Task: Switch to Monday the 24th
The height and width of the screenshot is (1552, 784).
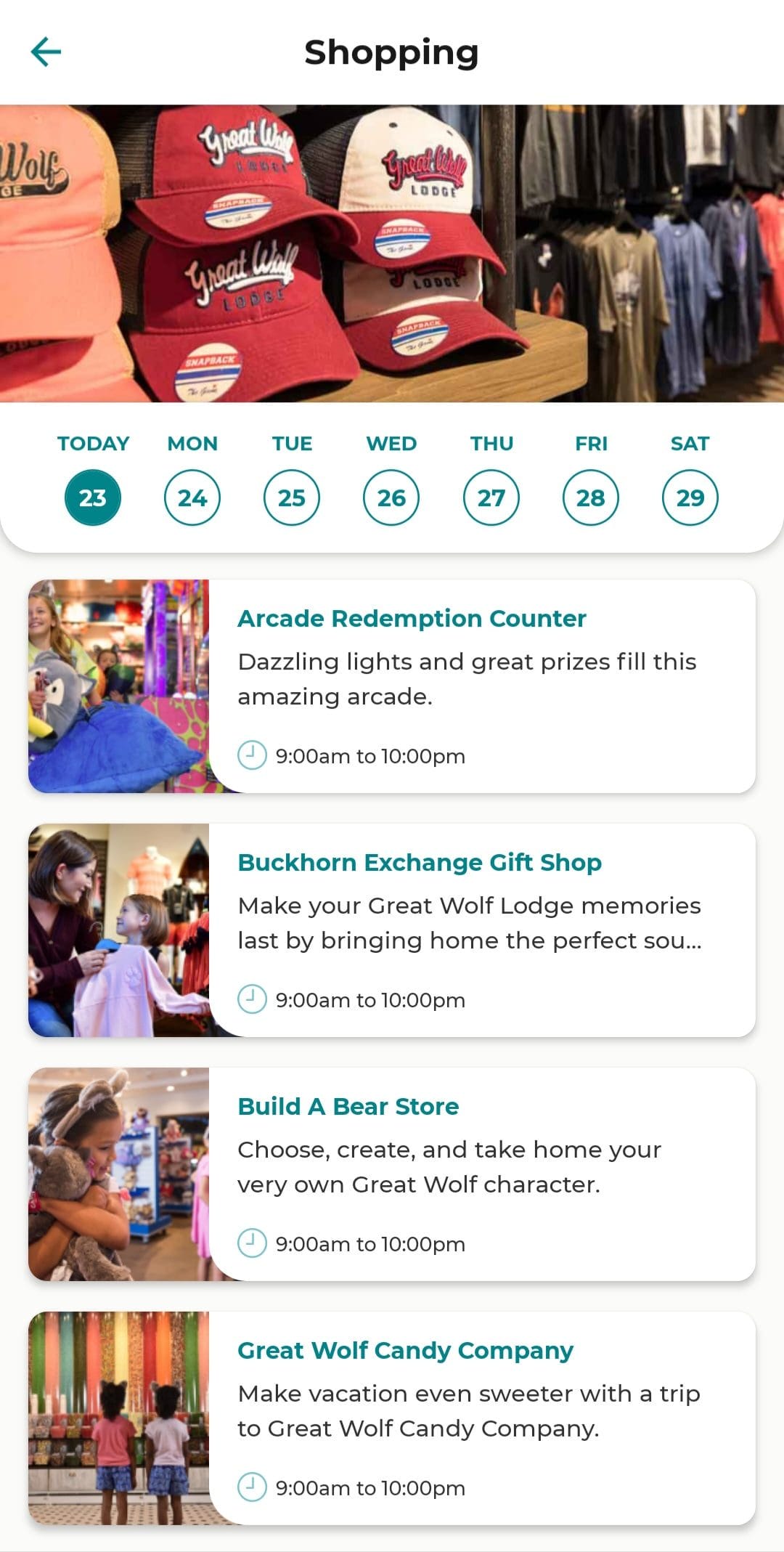Action: pyautogui.click(x=192, y=497)
